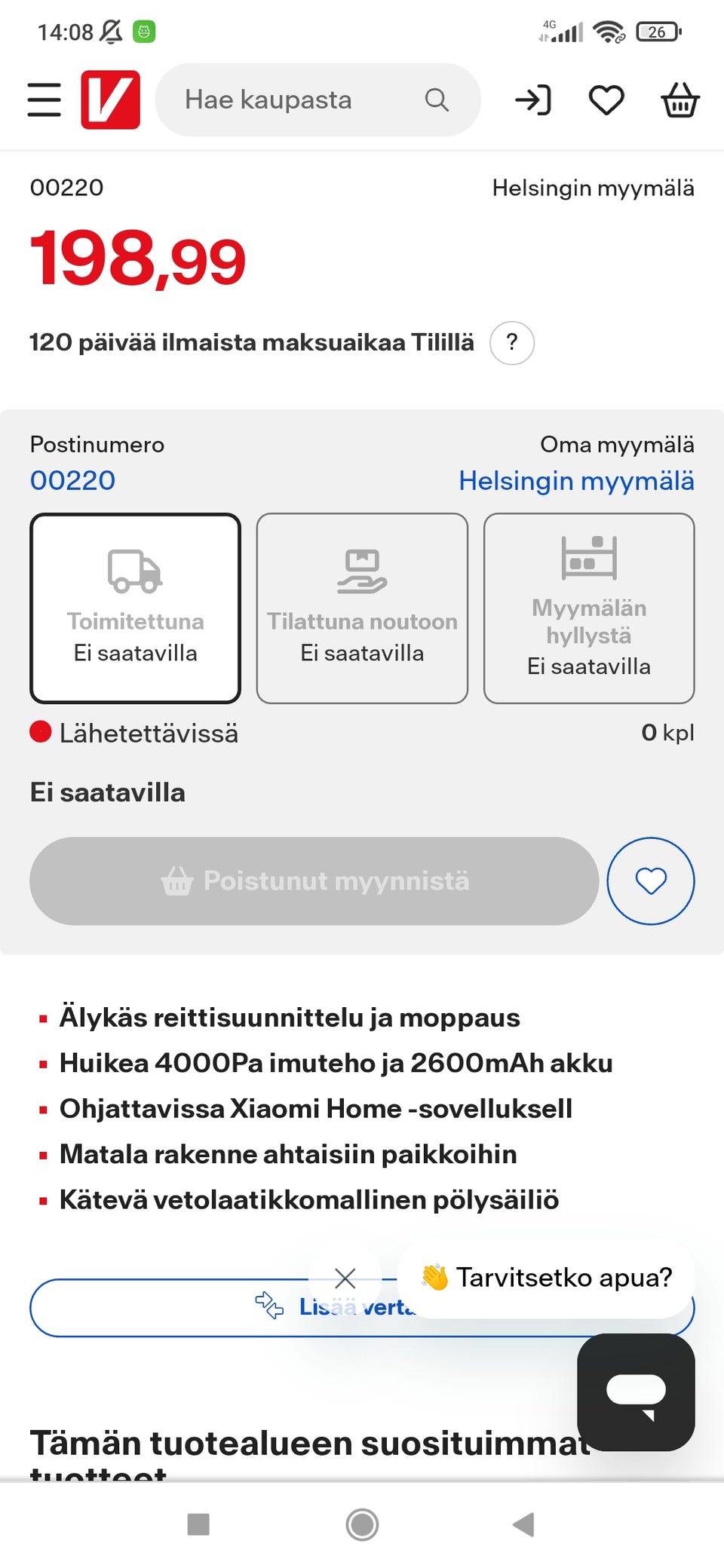
Task: Open the shopping basket icon
Action: (x=678, y=100)
